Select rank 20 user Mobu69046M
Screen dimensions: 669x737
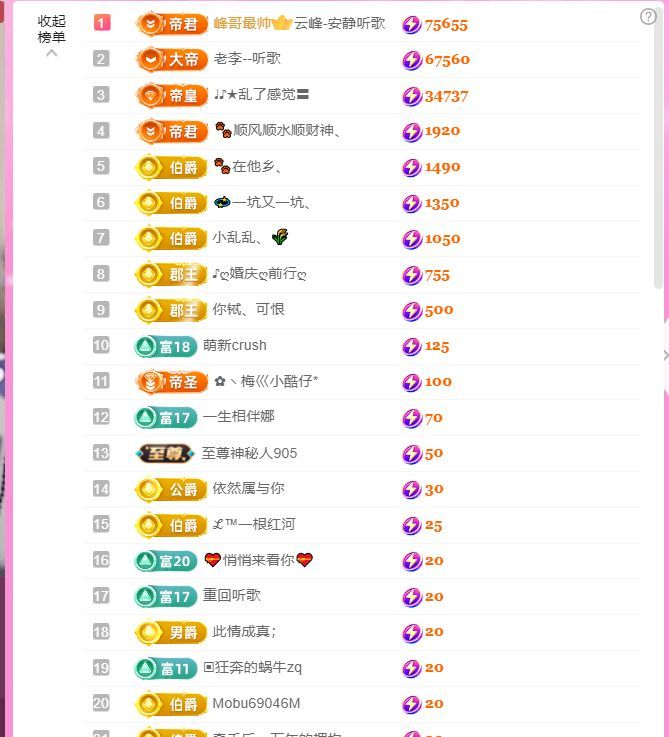tap(255, 703)
